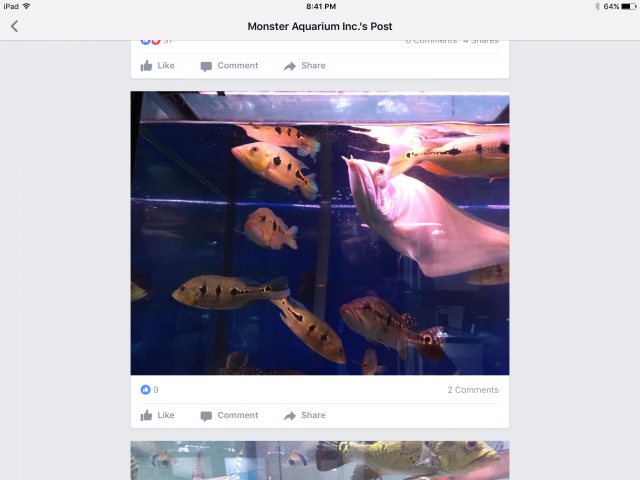Comment on the post at the top
The height and width of the screenshot is (480, 640).
click(229, 66)
